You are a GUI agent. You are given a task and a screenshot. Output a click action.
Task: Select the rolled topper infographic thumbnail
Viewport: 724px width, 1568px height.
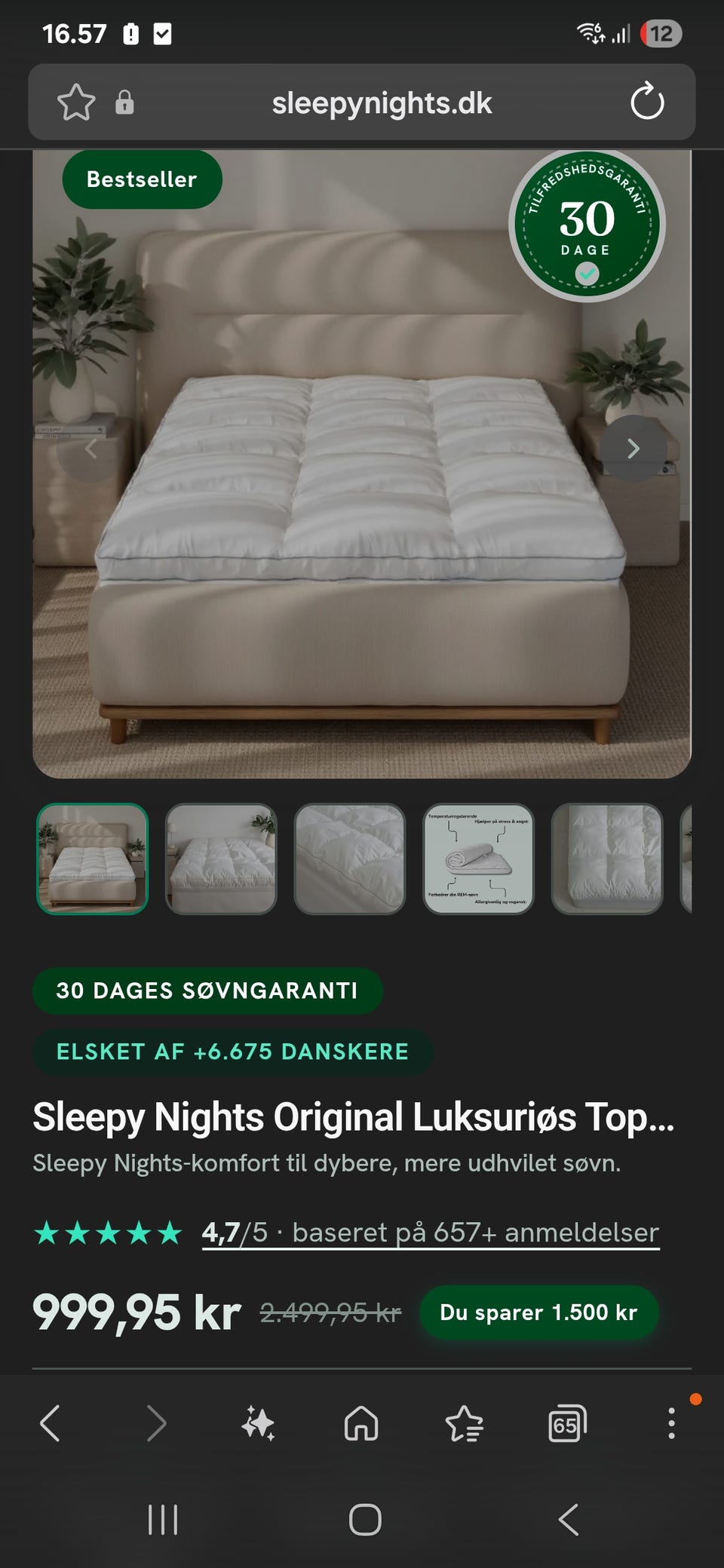coord(478,859)
